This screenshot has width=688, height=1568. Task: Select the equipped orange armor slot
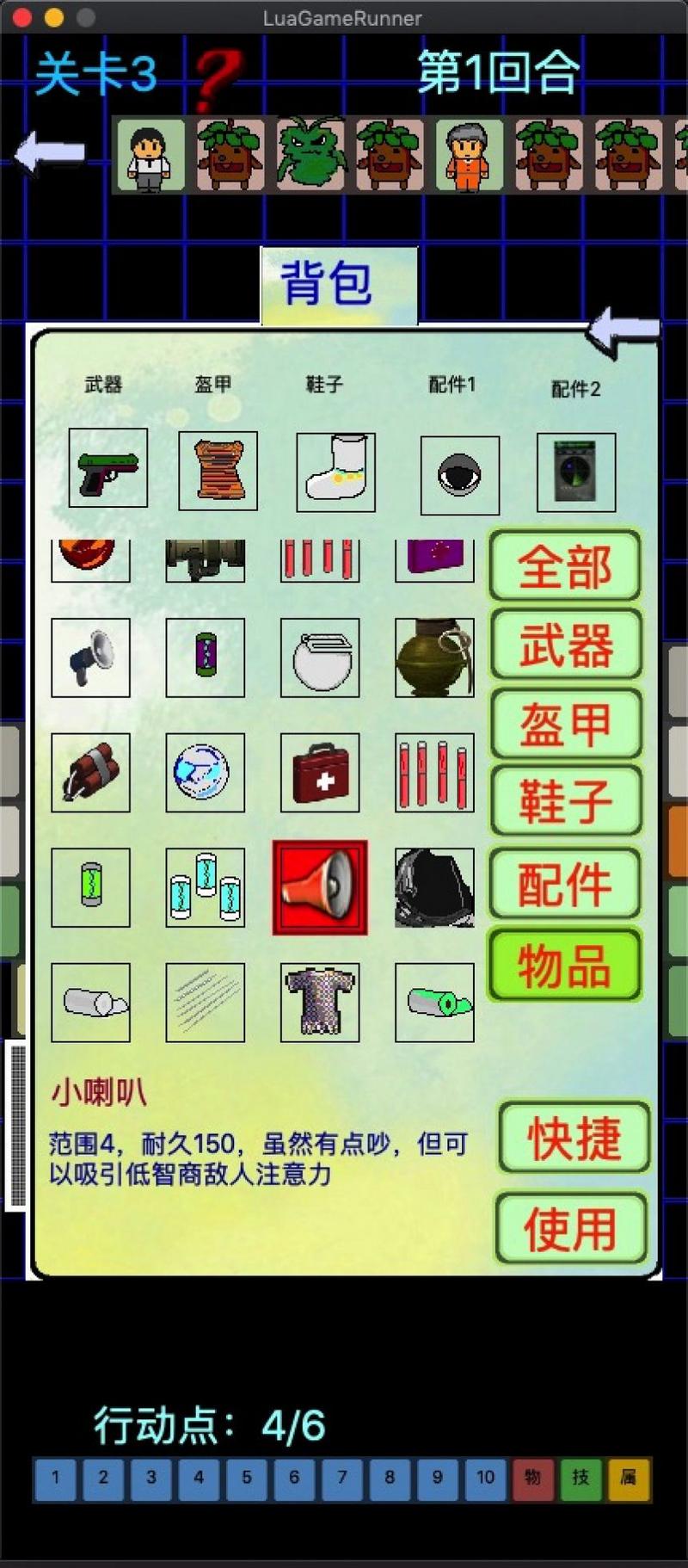[218, 471]
